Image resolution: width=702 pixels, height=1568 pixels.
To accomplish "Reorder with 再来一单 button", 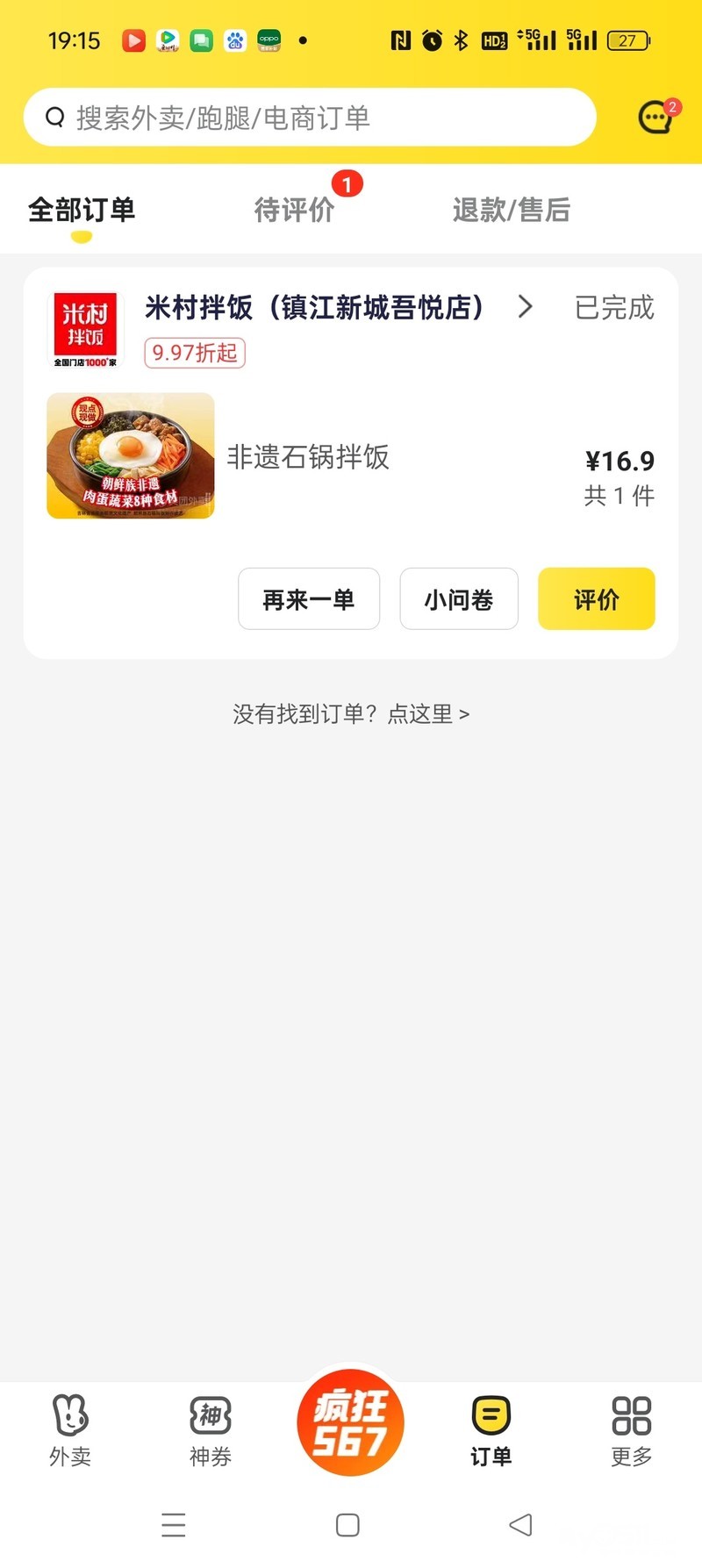I will pos(309,599).
